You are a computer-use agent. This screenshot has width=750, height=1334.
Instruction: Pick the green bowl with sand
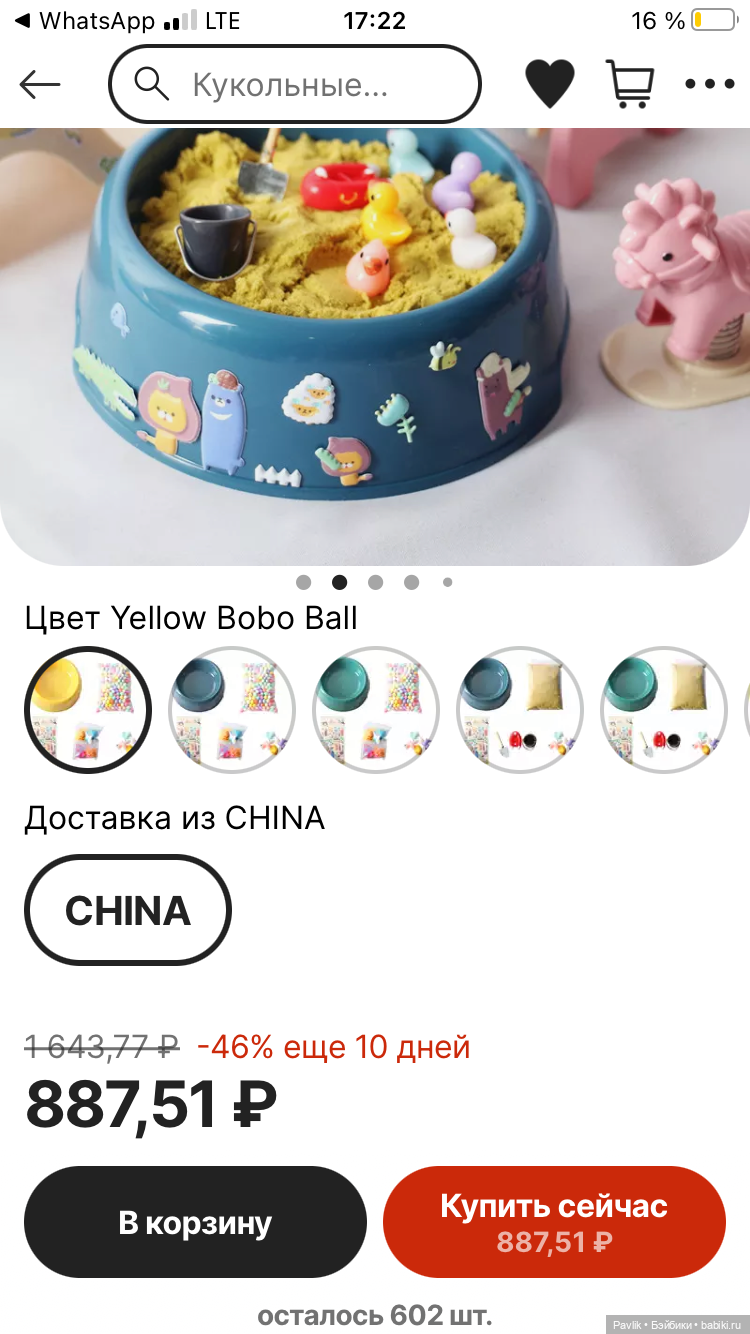[664, 710]
